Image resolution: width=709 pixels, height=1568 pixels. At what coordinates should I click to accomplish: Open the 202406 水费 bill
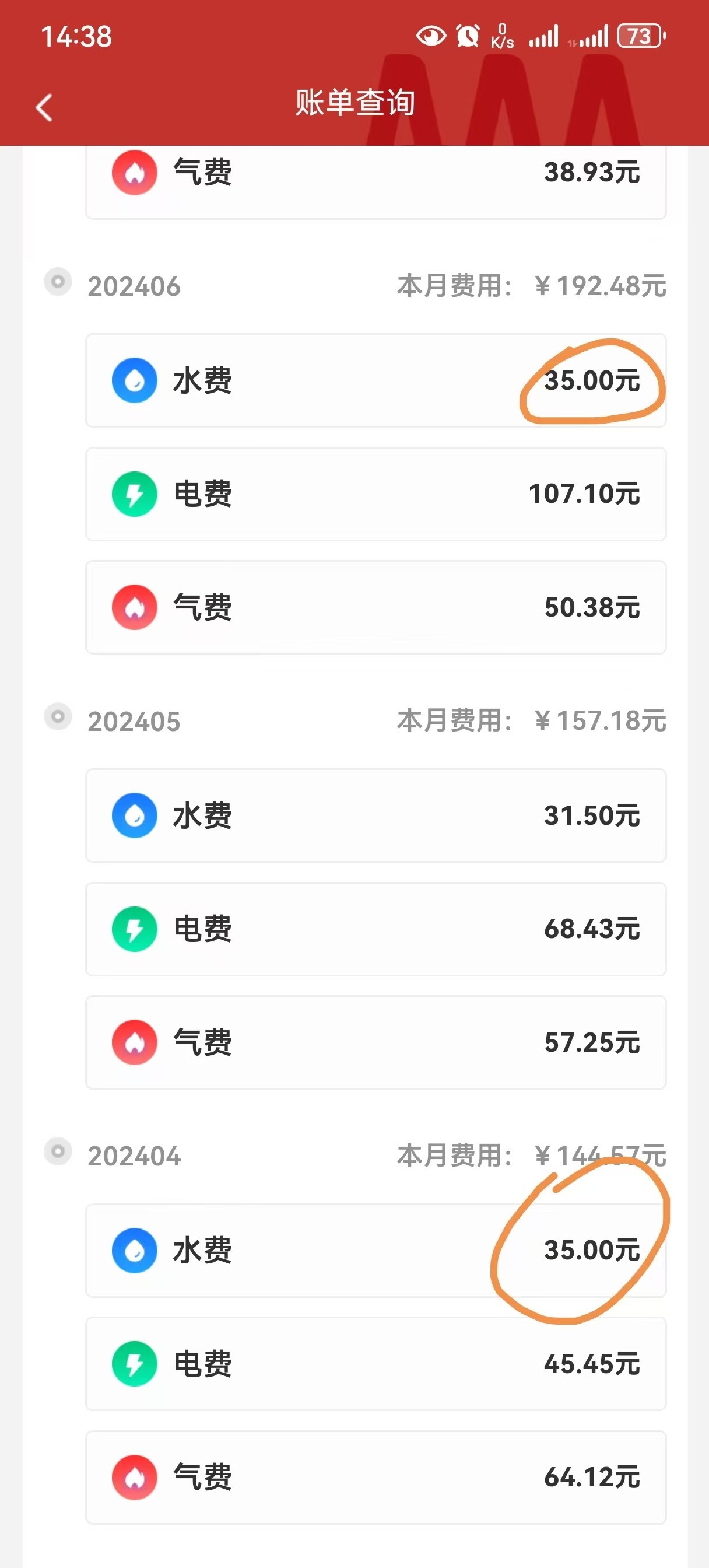(x=375, y=380)
